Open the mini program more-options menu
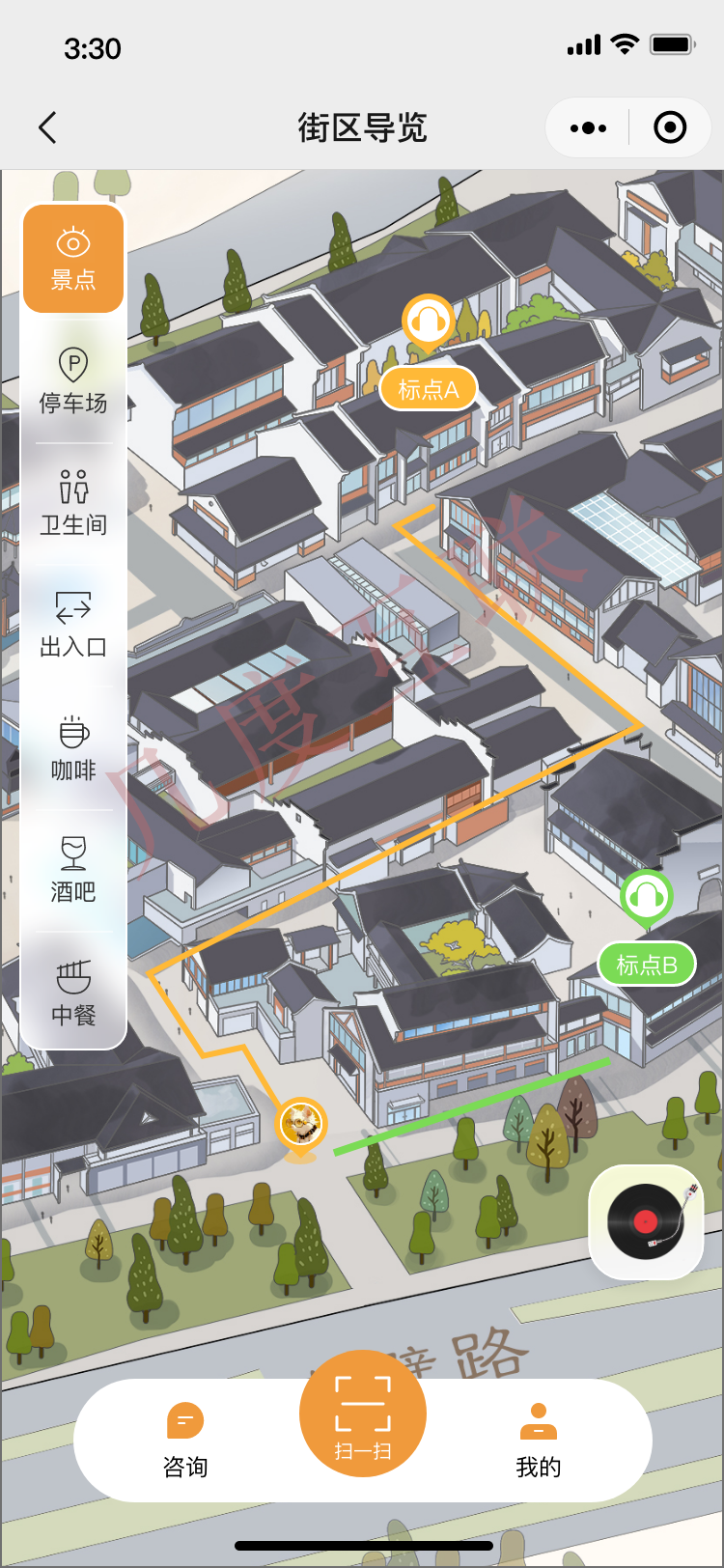Screen dimensions: 724x1568 [x=588, y=127]
